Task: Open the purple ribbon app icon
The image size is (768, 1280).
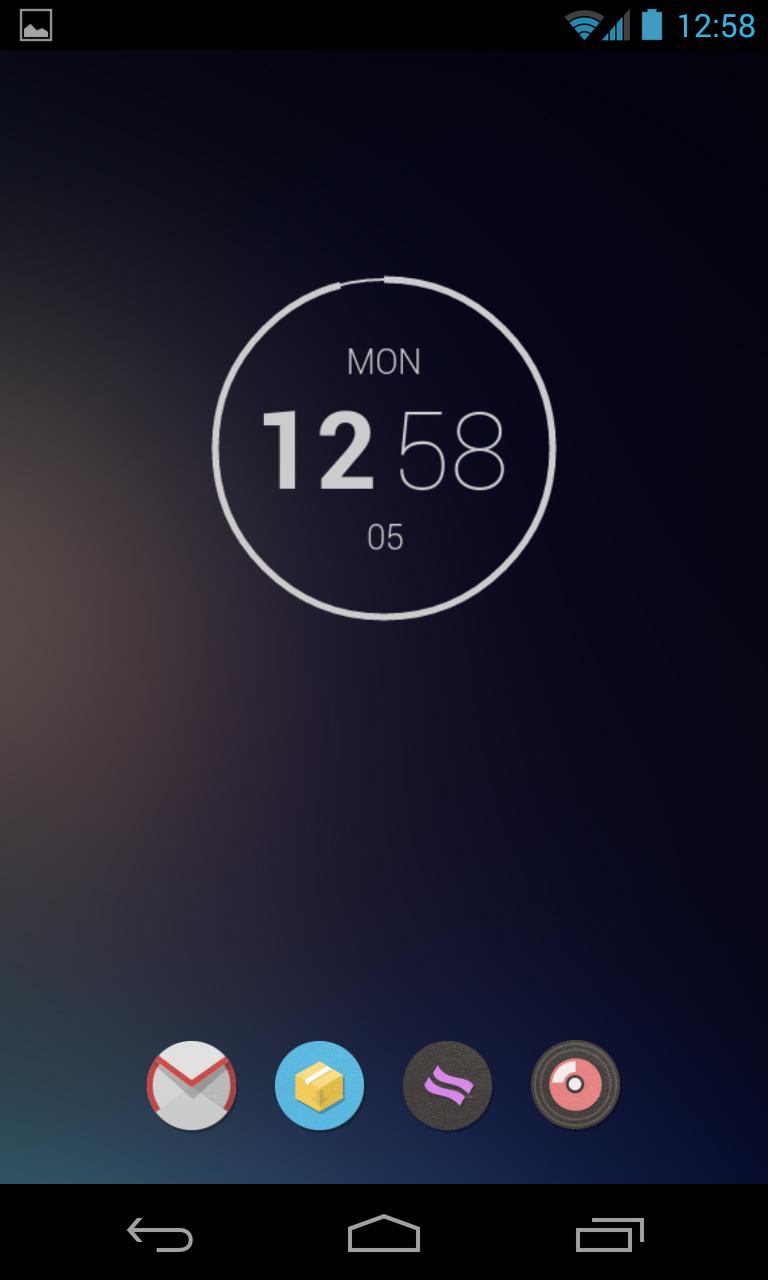Action: tap(447, 1085)
